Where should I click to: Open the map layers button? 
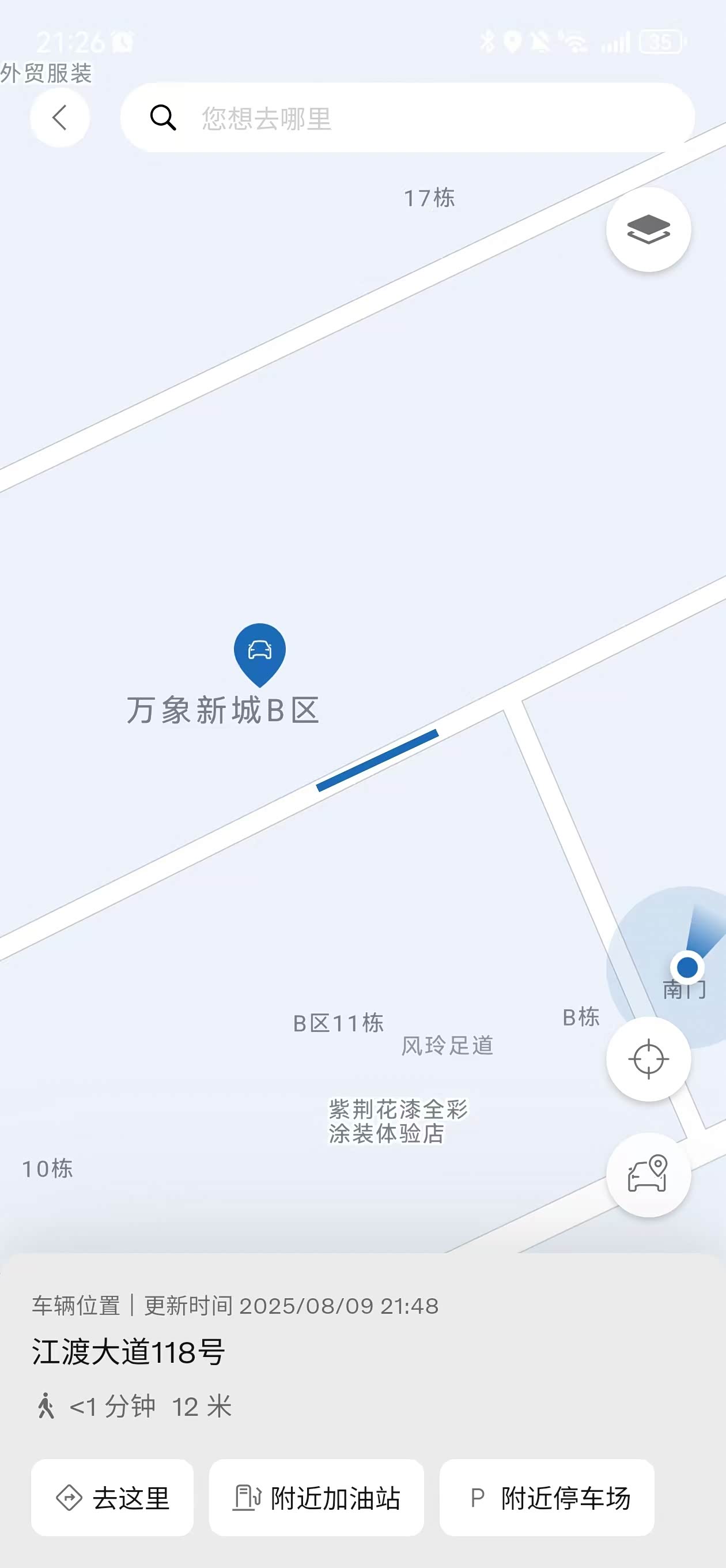(x=648, y=229)
